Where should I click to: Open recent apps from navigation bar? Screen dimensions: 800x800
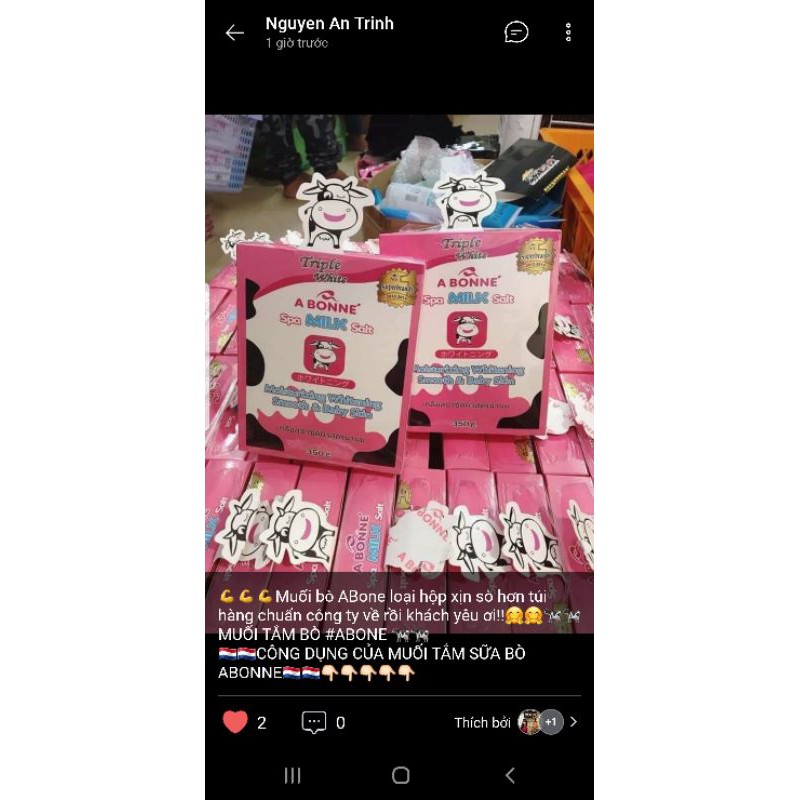293,775
